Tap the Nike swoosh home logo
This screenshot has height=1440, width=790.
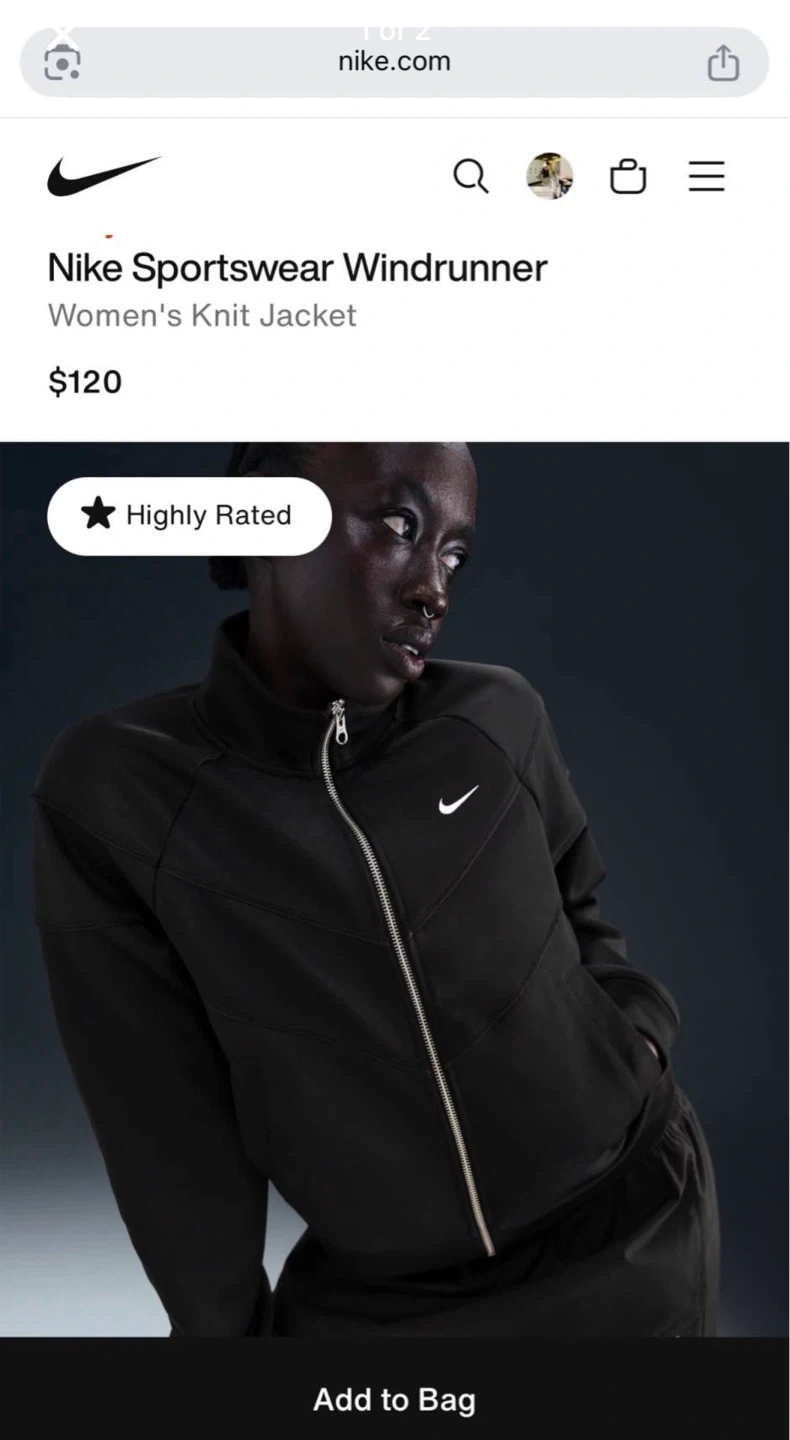coord(103,176)
